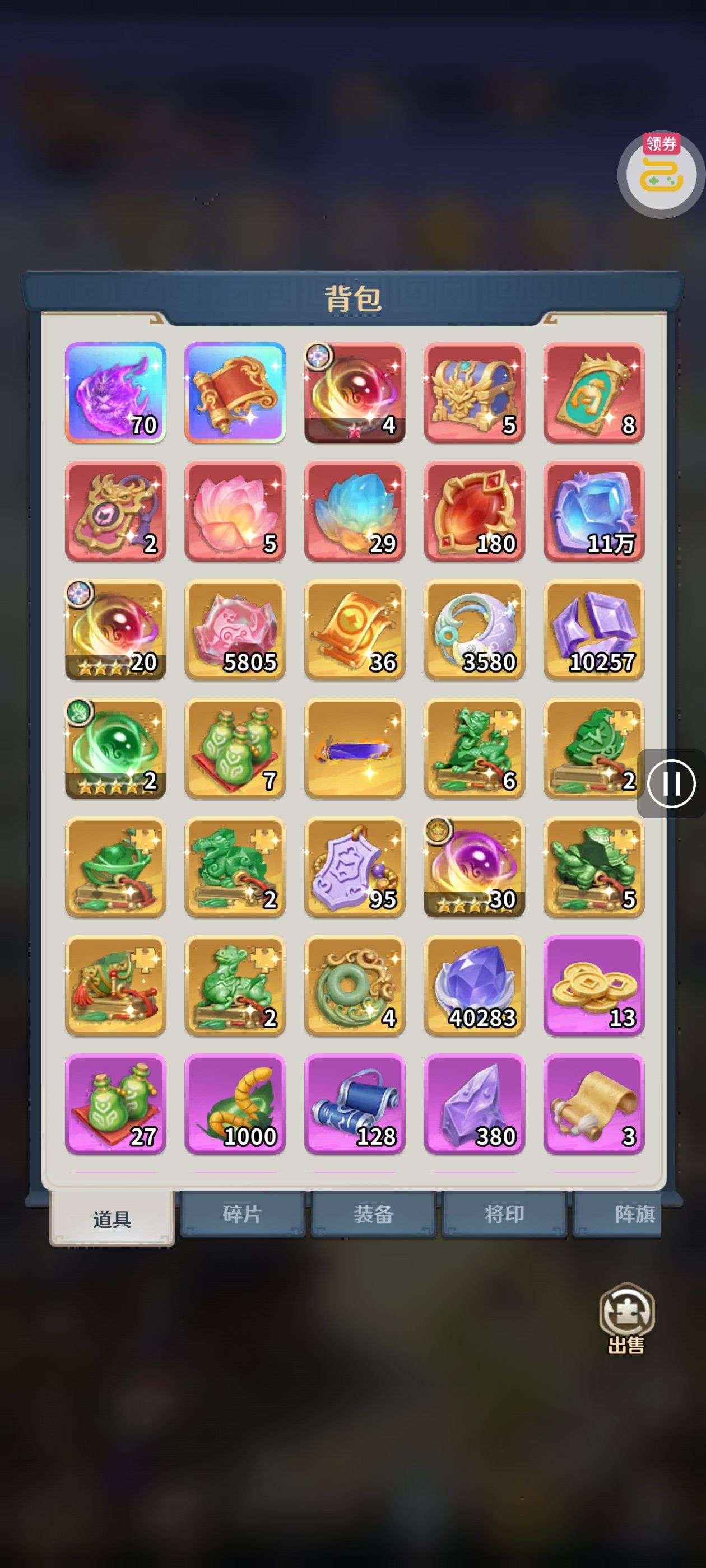Open the jade ring item with 4
Screen dimensions: 706x1568
point(355,986)
